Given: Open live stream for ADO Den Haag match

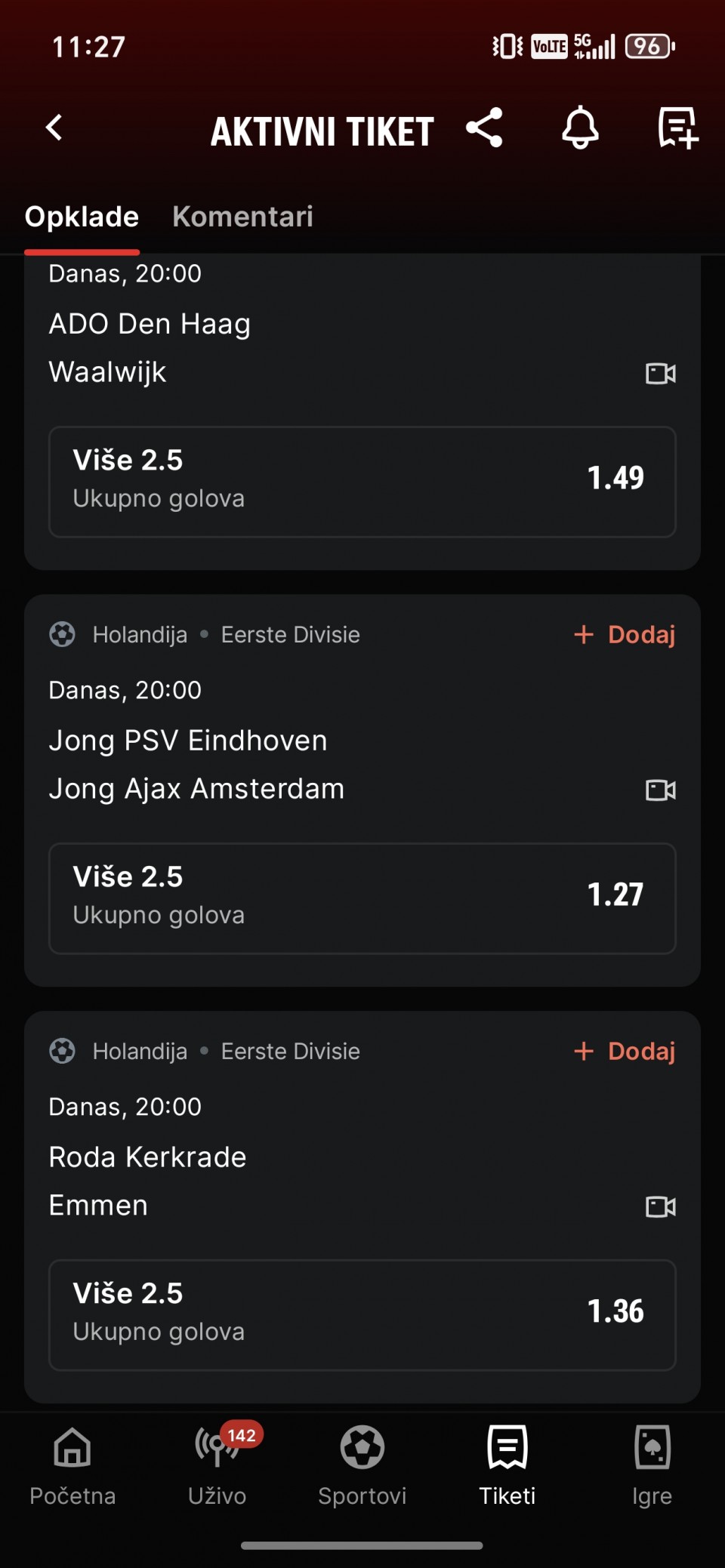Looking at the screenshot, I should tap(661, 374).
